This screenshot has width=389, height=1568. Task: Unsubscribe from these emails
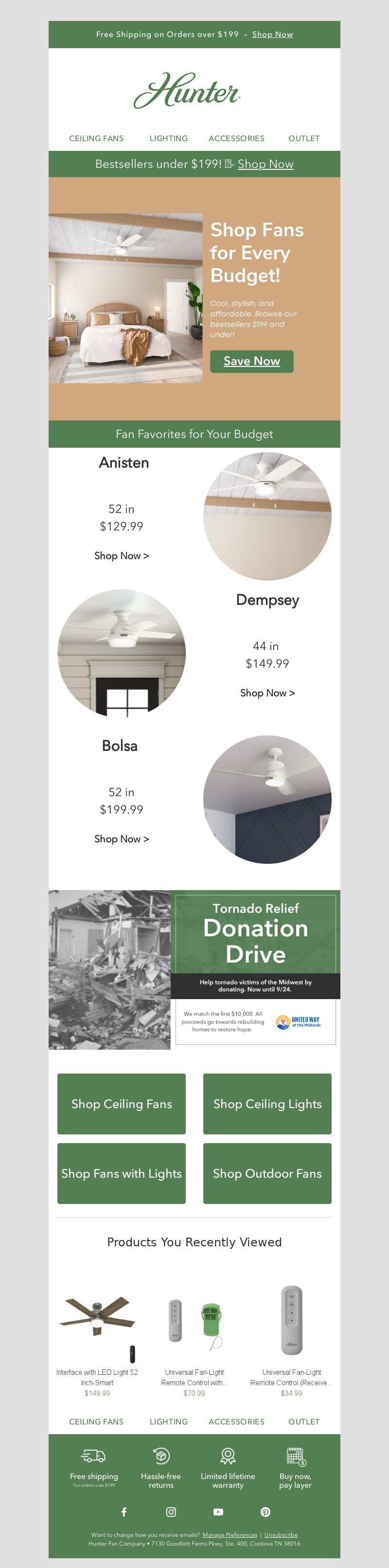click(x=281, y=1535)
